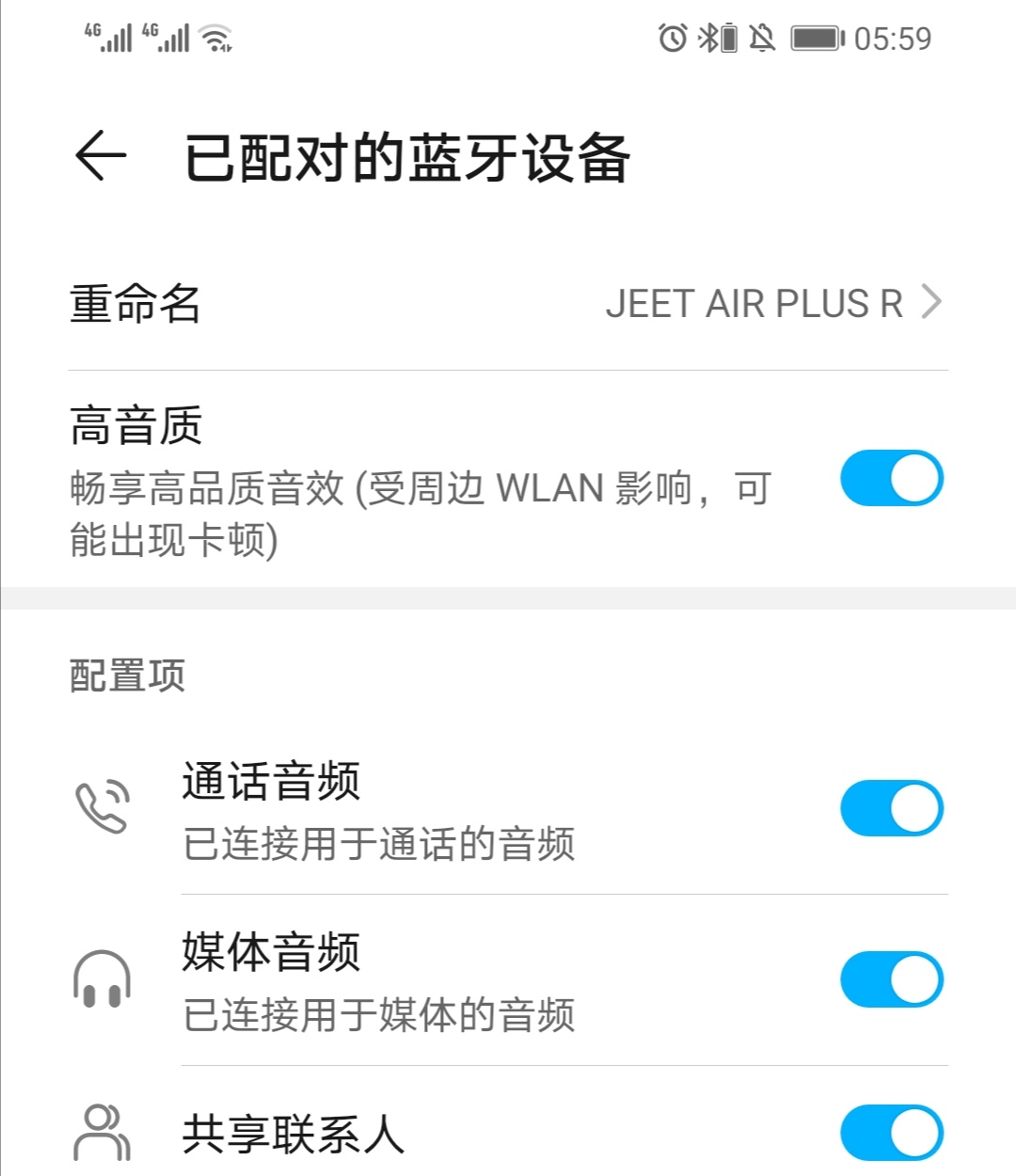
Task: Tap the device name JEET AIR PLUS R
Action: (x=753, y=302)
